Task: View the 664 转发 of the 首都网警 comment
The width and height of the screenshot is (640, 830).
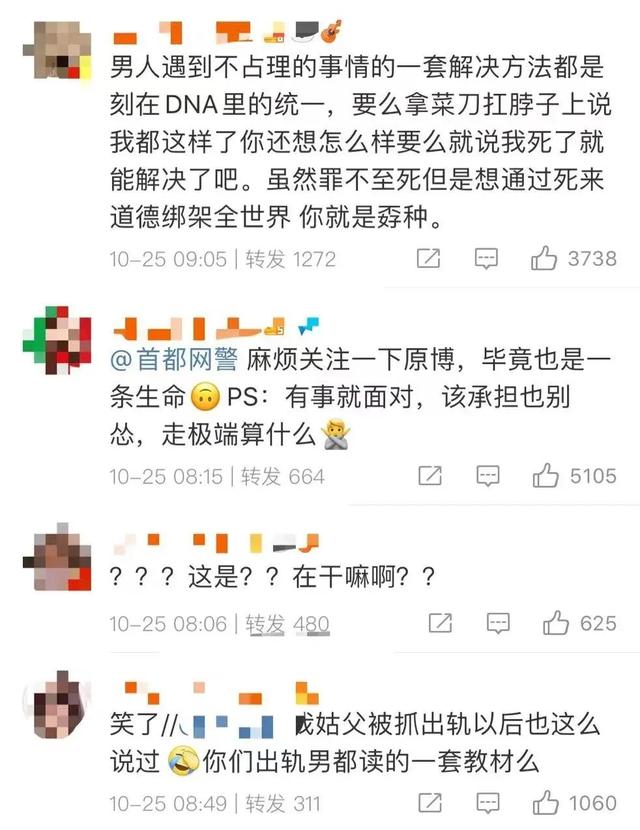Action: 284,476
